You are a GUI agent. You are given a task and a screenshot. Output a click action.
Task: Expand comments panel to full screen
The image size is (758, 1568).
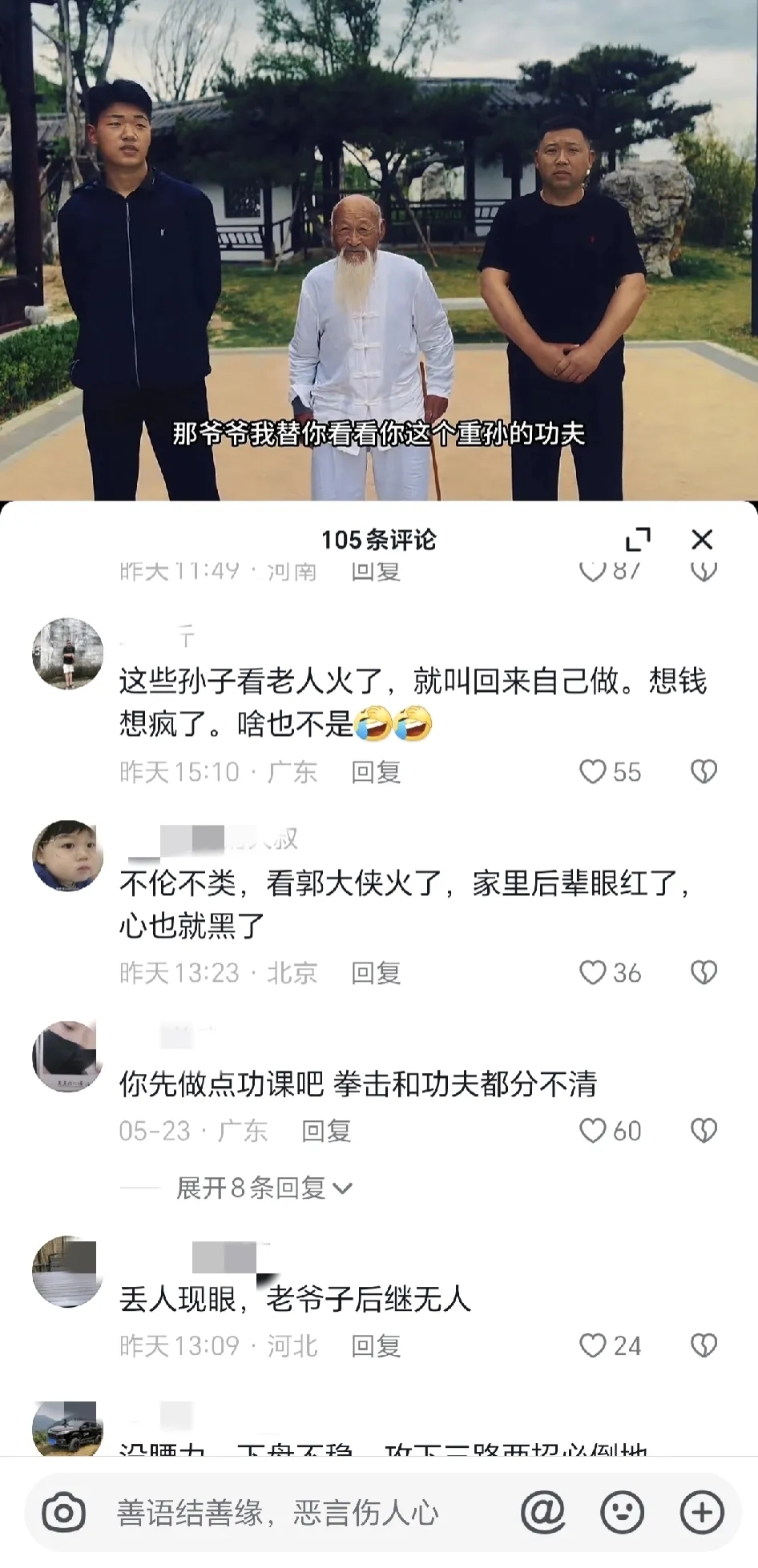pos(638,540)
